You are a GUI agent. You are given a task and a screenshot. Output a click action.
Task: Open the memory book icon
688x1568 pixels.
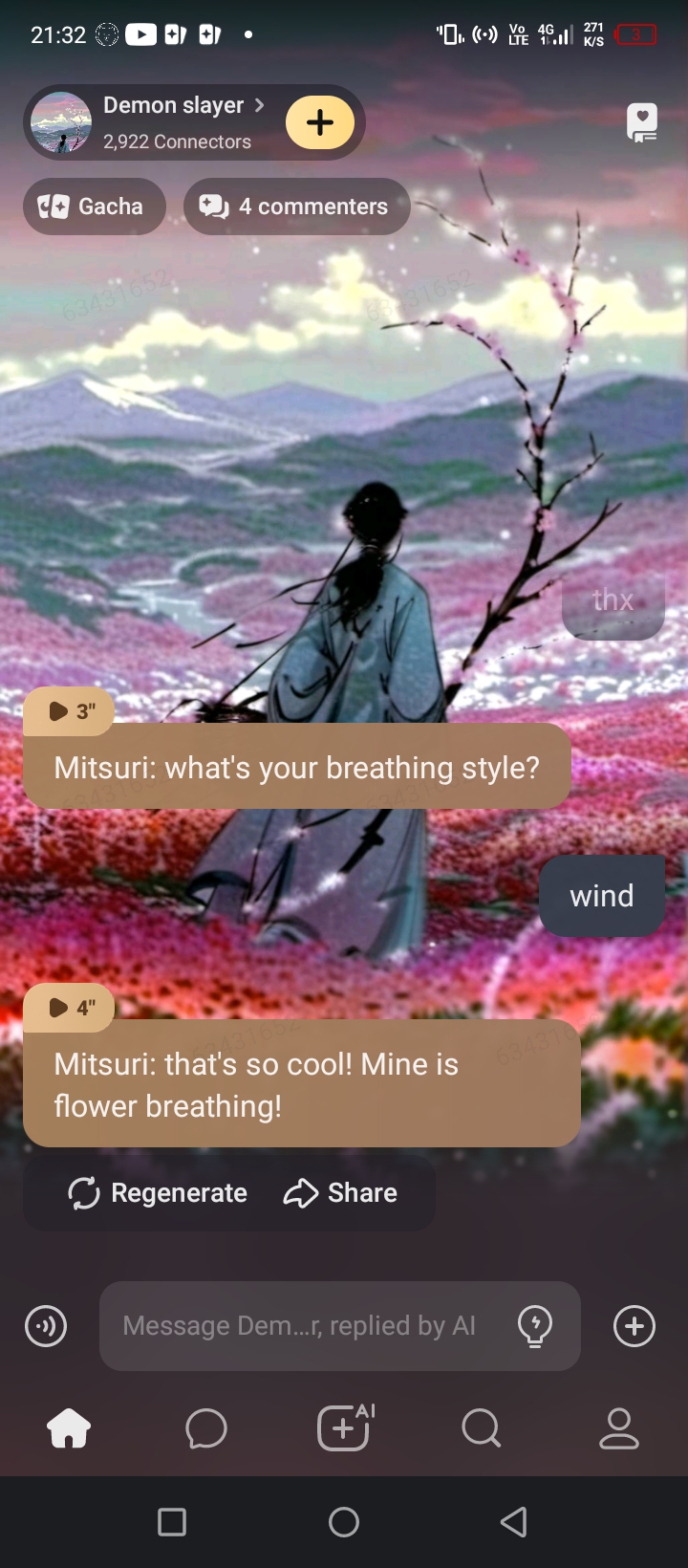pyautogui.click(x=642, y=123)
